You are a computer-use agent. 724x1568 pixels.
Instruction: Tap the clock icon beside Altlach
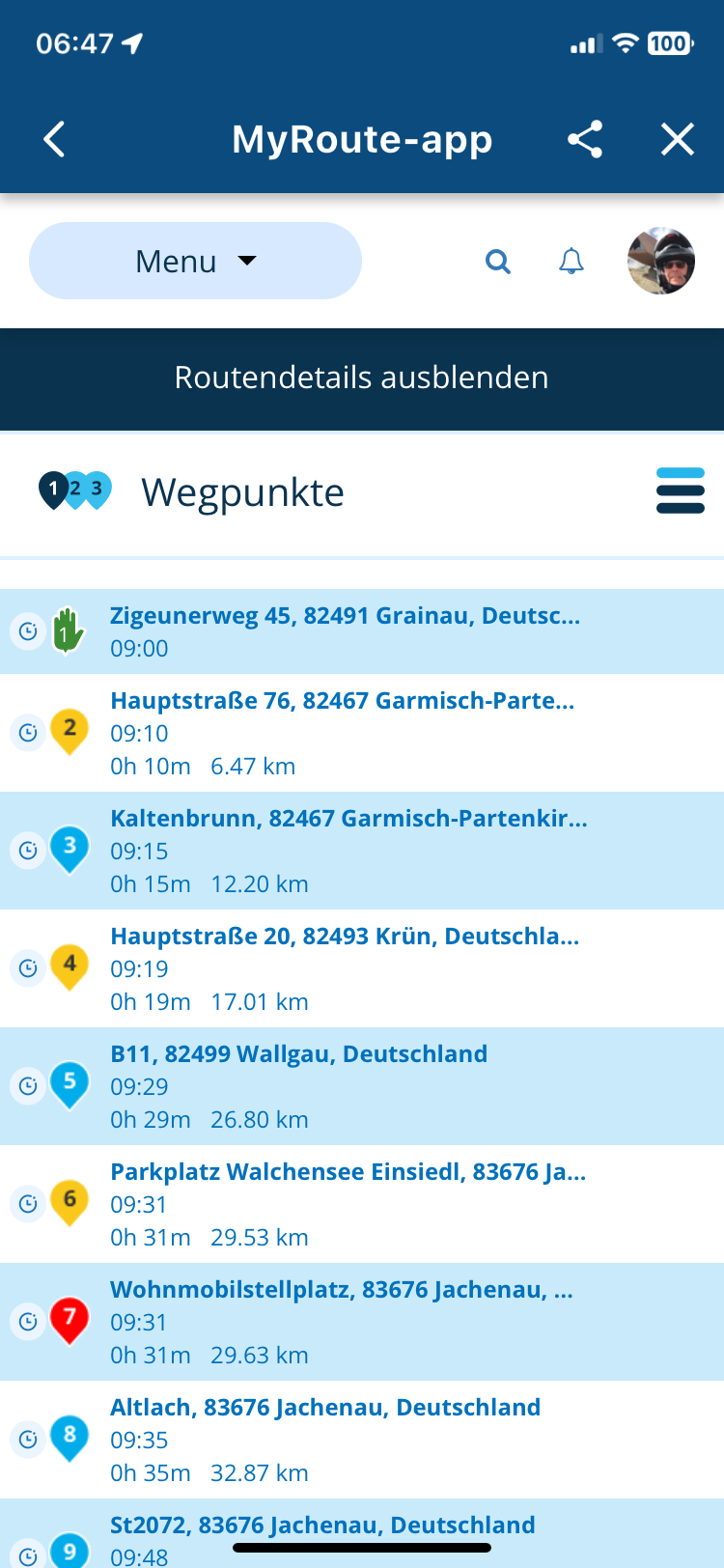pos(28,1440)
